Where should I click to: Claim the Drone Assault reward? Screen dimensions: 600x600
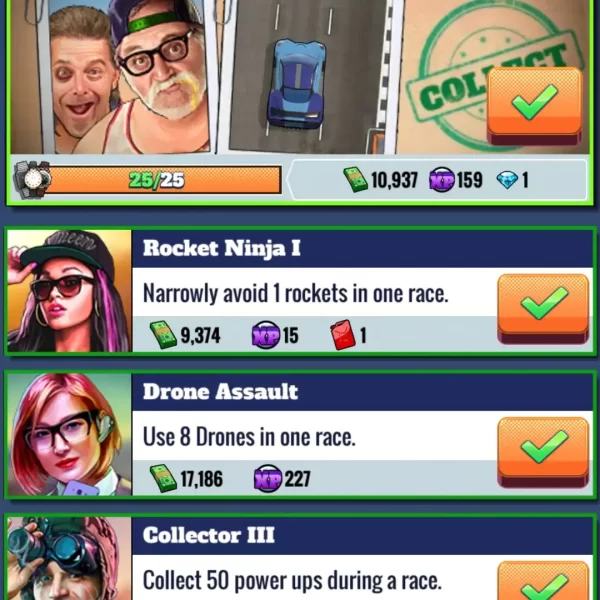coord(543,449)
